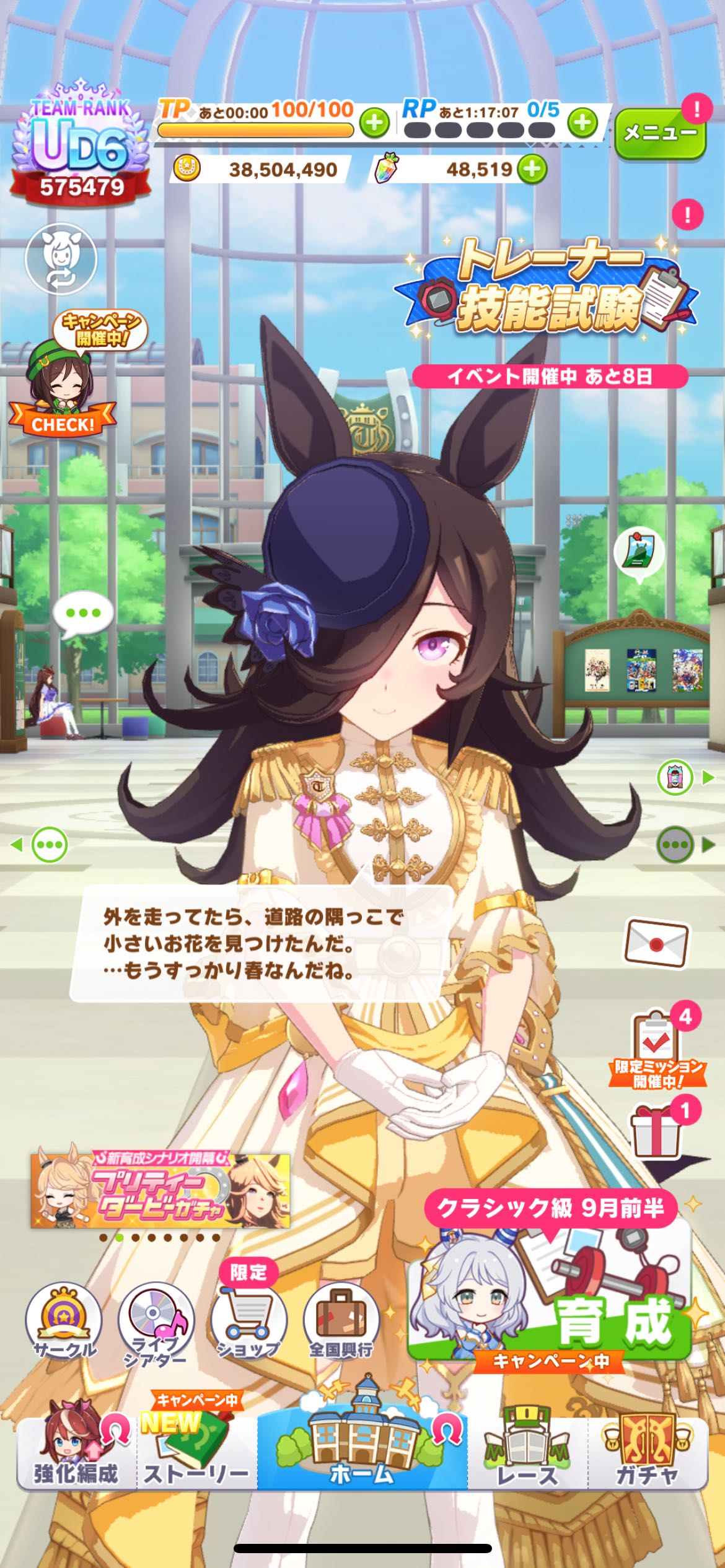
Task: Add more jewels with the plus icon
Action: (532, 169)
